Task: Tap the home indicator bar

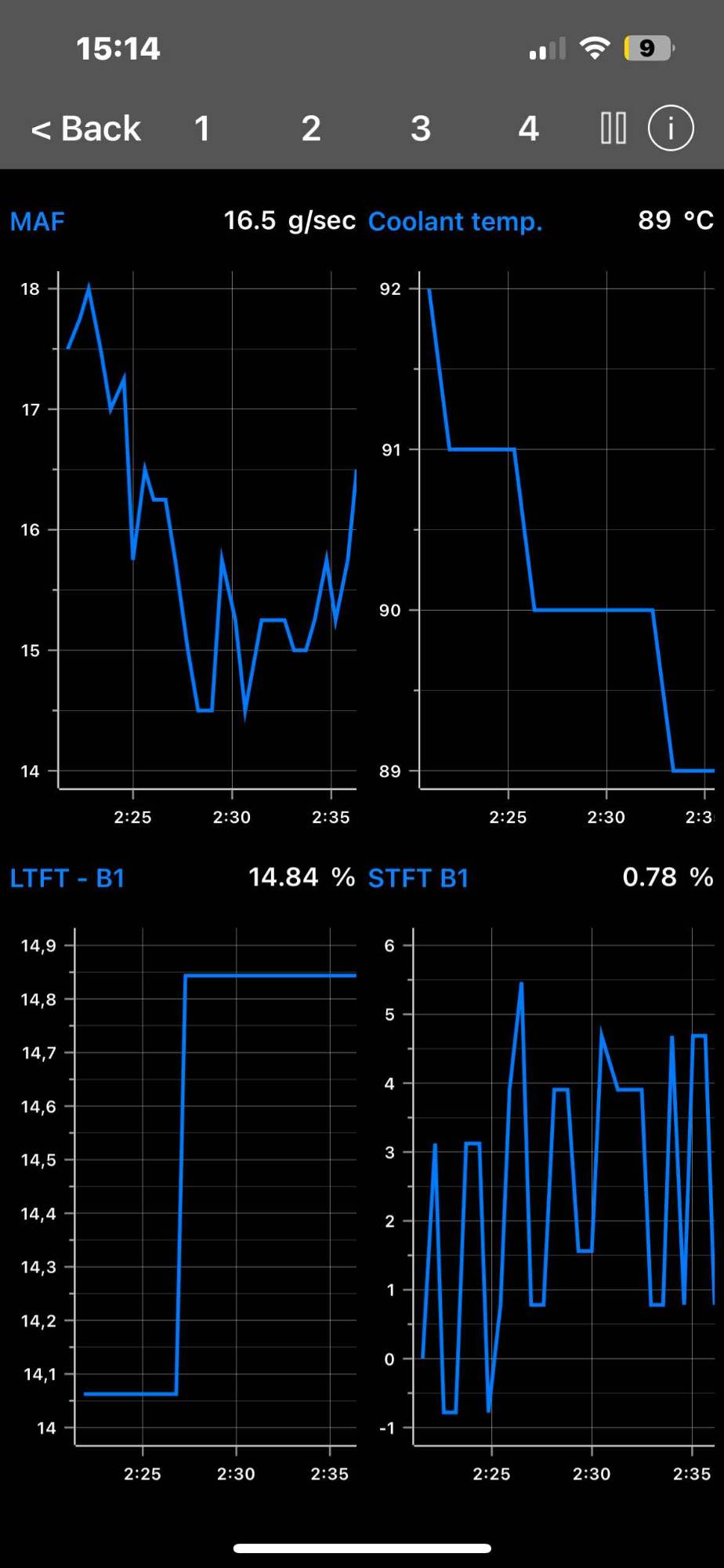Action: [361, 1547]
